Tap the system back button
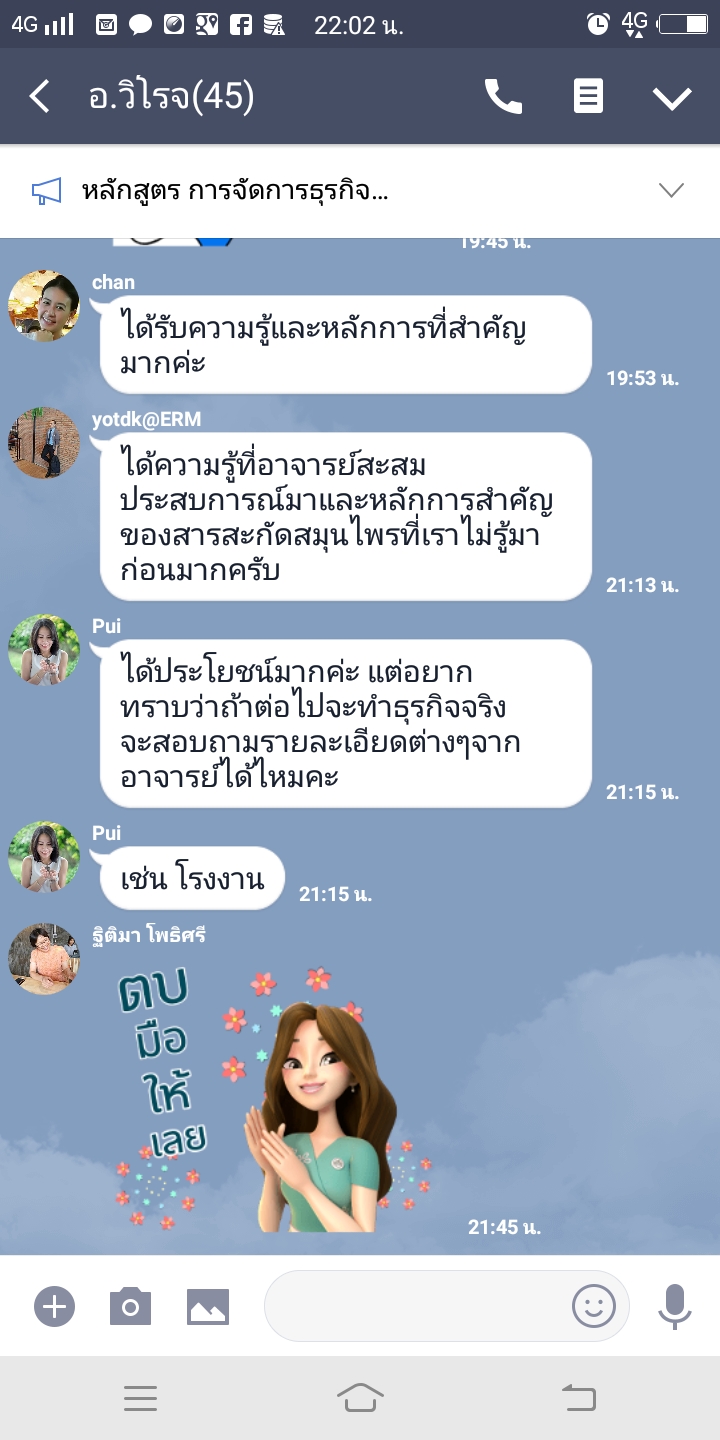Viewport: 720px width, 1440px height. pos(579,1398)
